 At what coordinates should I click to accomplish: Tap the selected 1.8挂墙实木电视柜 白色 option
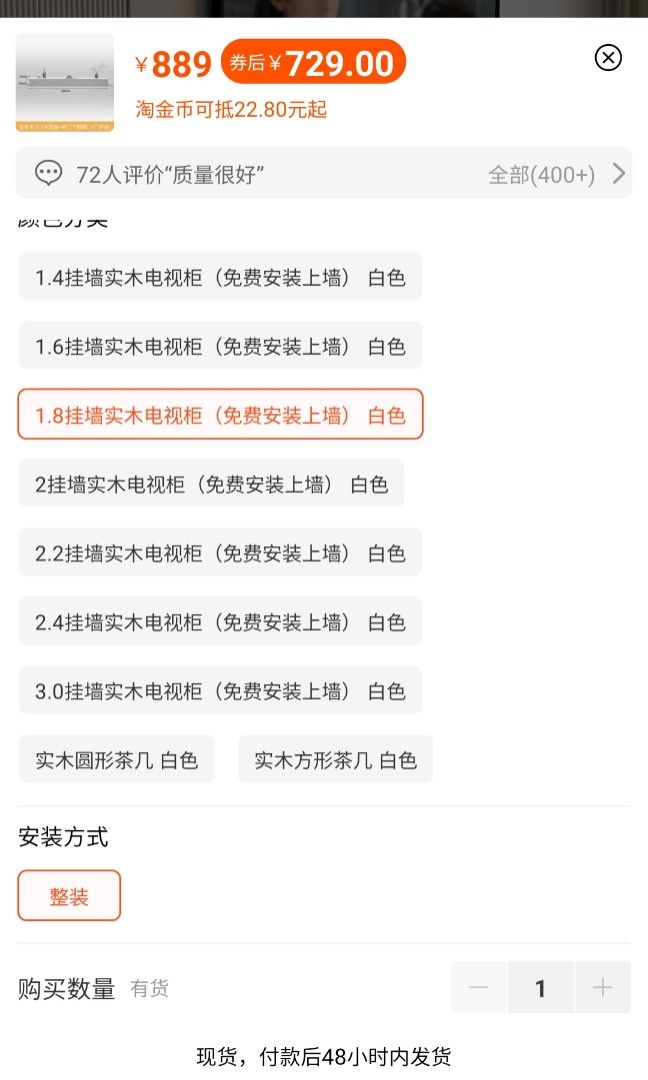[x=220, y=415]
